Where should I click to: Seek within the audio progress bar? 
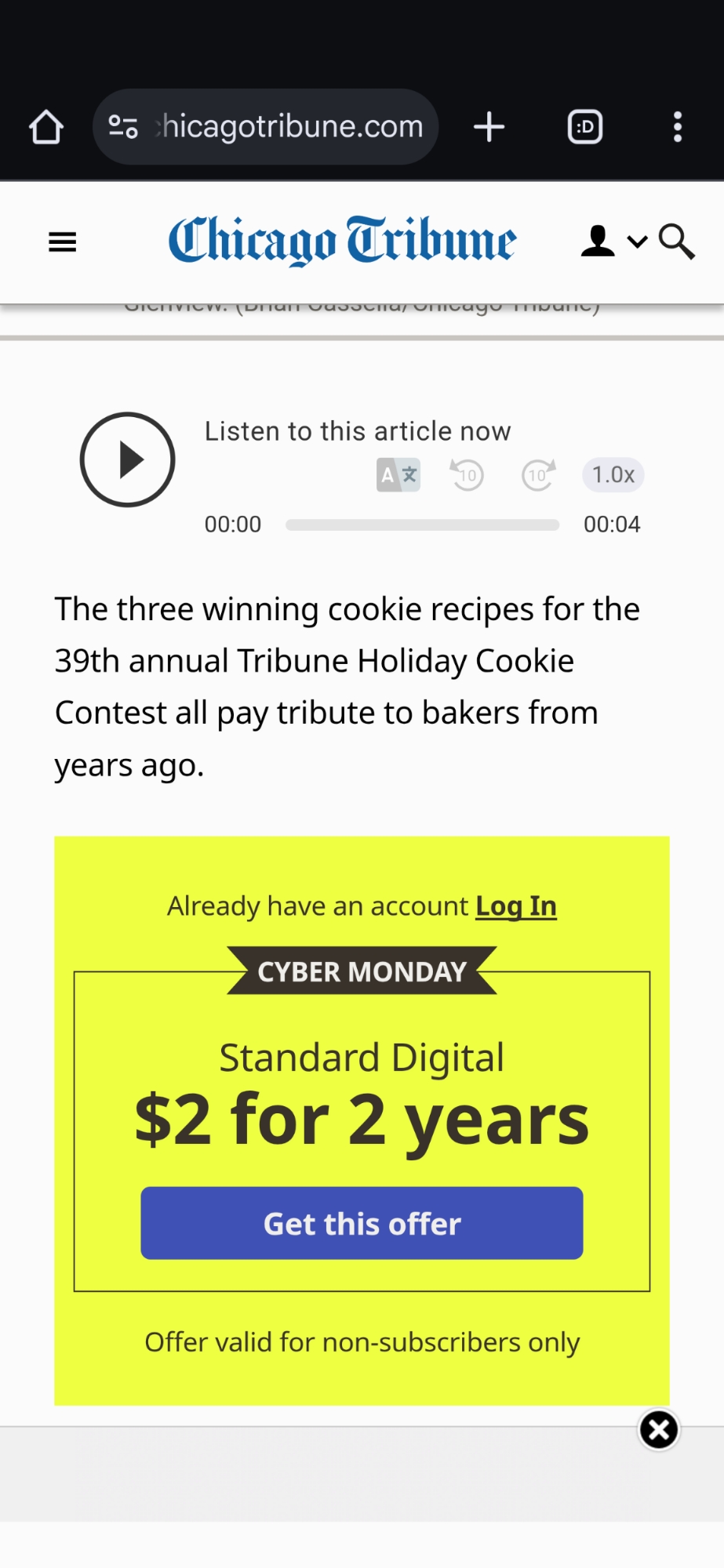pos(422,524)
